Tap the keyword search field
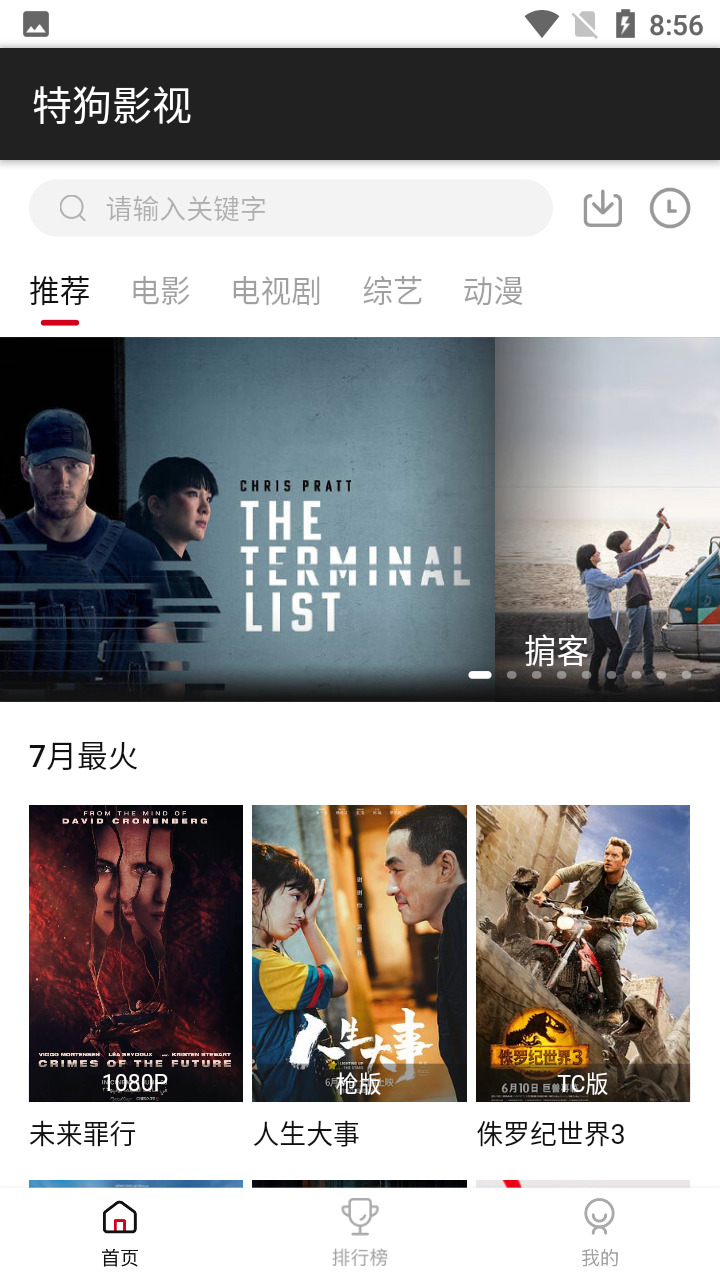 (x=290, y=208)
